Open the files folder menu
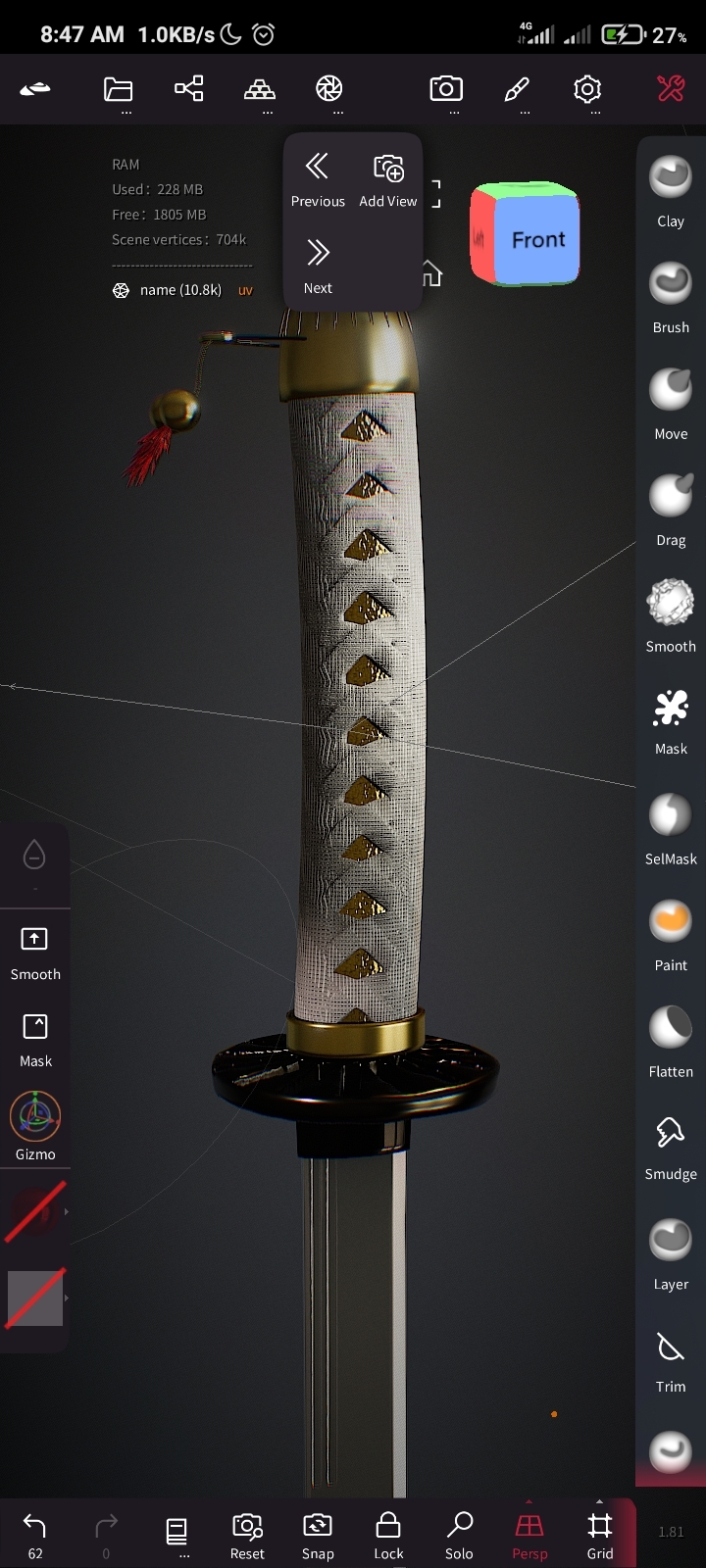 pos(119,90)
